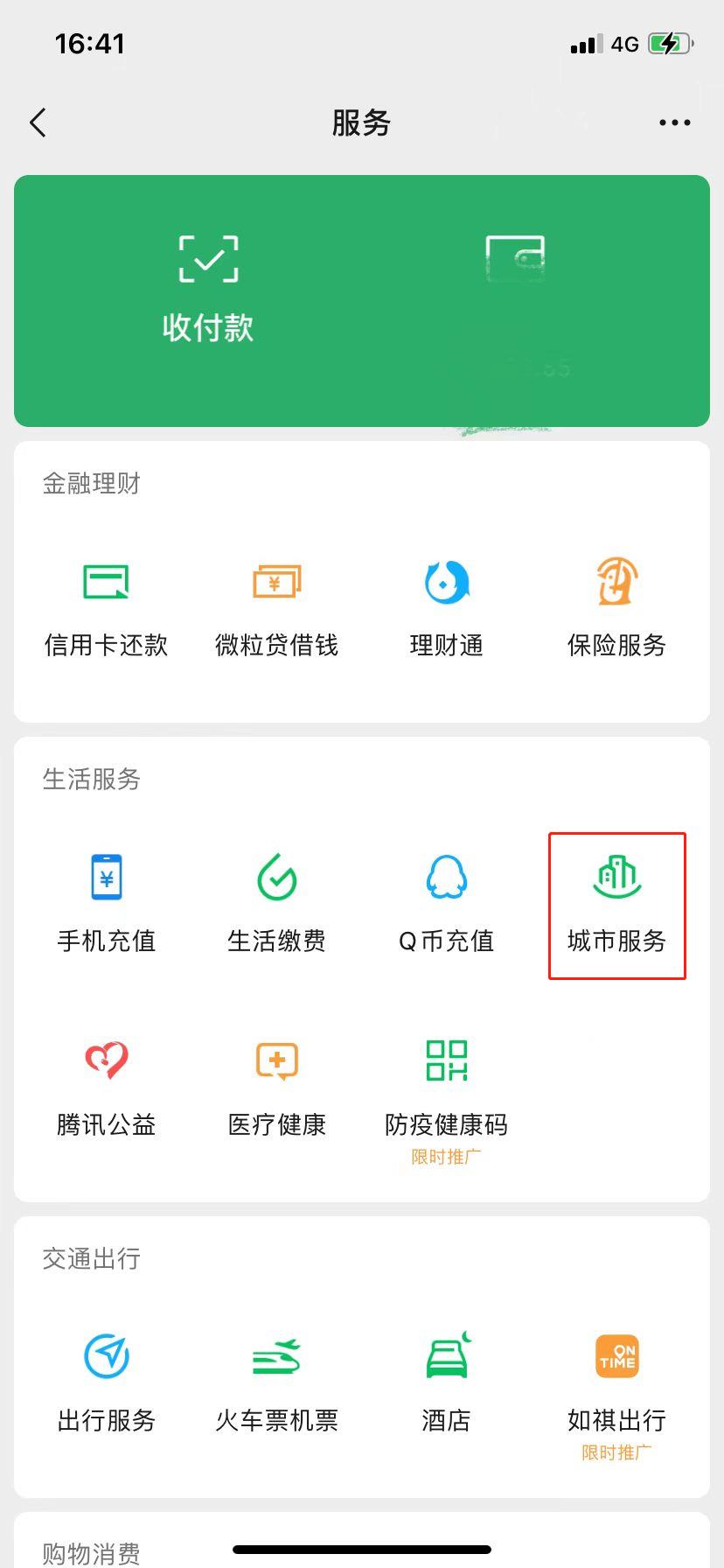Open the three-dot more options menu
This screenshot has height=1568, width=724.
673,122
